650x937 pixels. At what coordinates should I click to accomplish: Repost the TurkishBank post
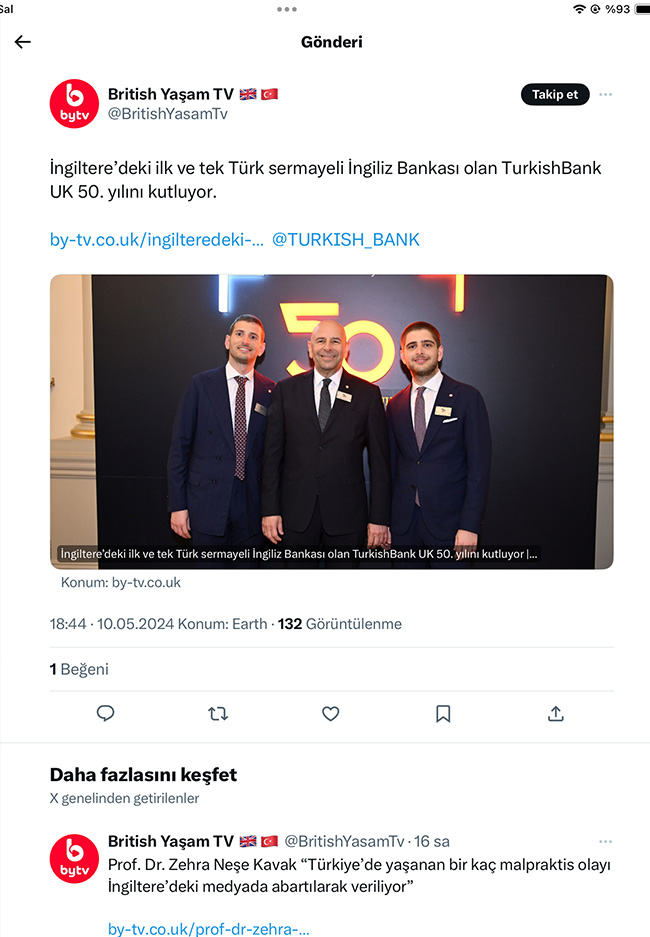(218, 713)
